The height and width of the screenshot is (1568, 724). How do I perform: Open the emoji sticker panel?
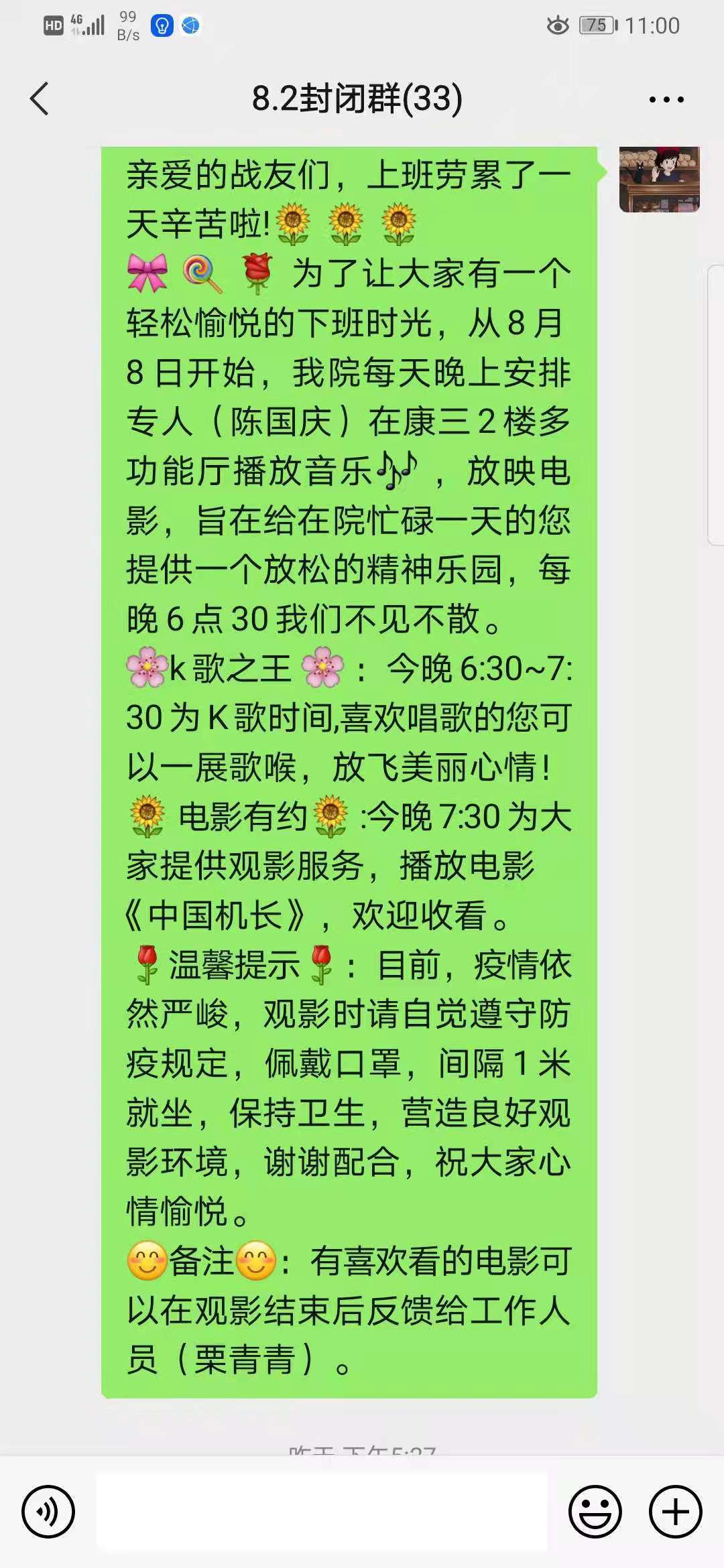point(595,1512)
